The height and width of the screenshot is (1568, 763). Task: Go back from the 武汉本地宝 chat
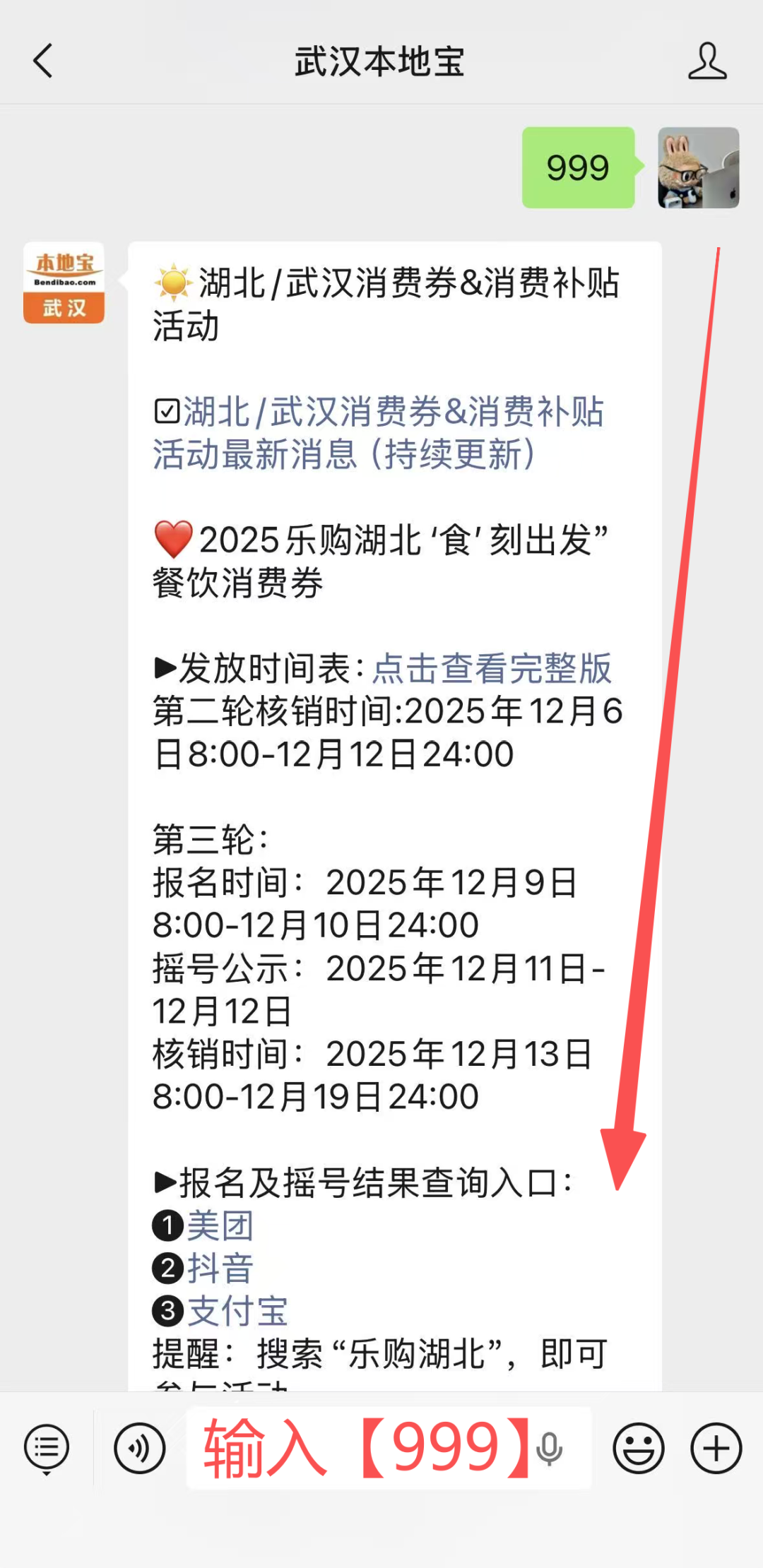click(43, 61)
